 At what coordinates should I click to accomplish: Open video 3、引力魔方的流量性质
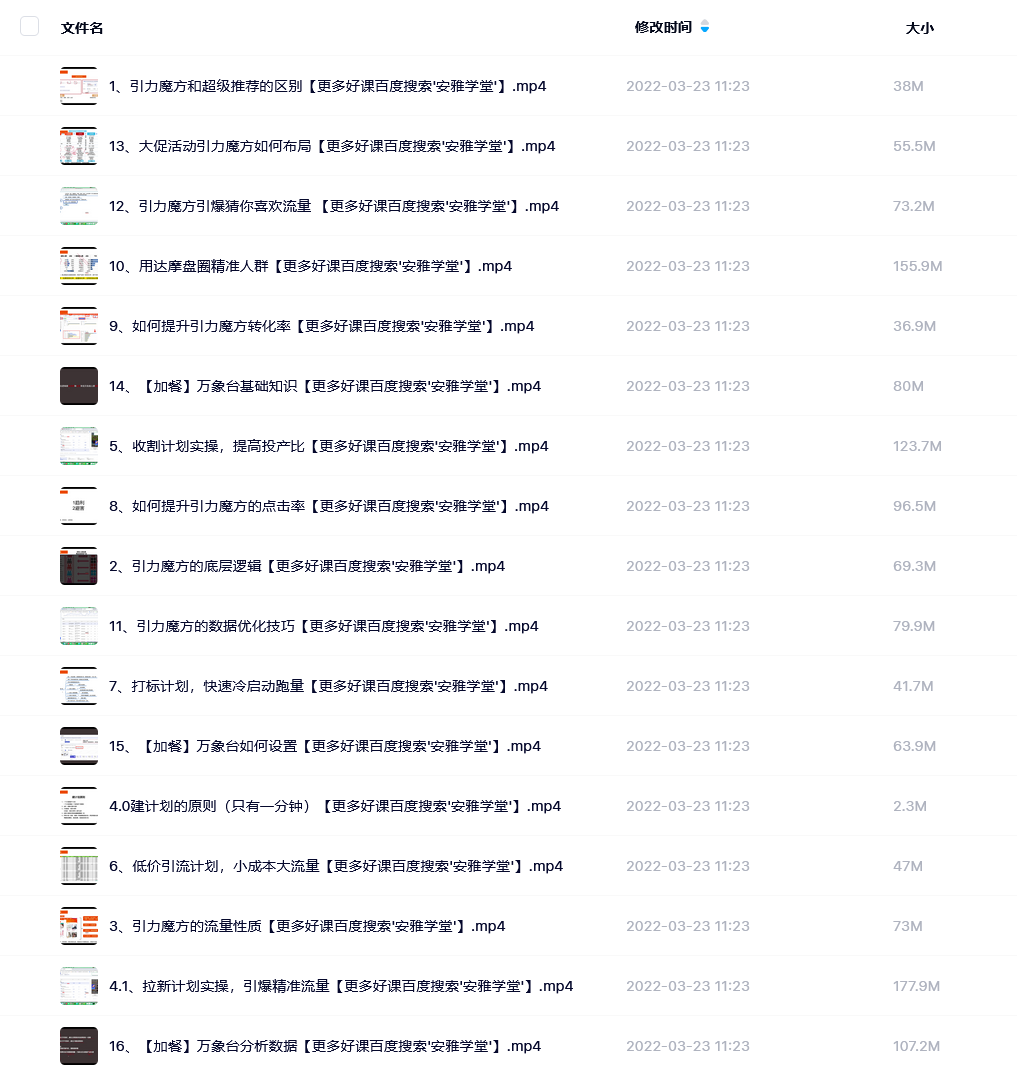306,926
